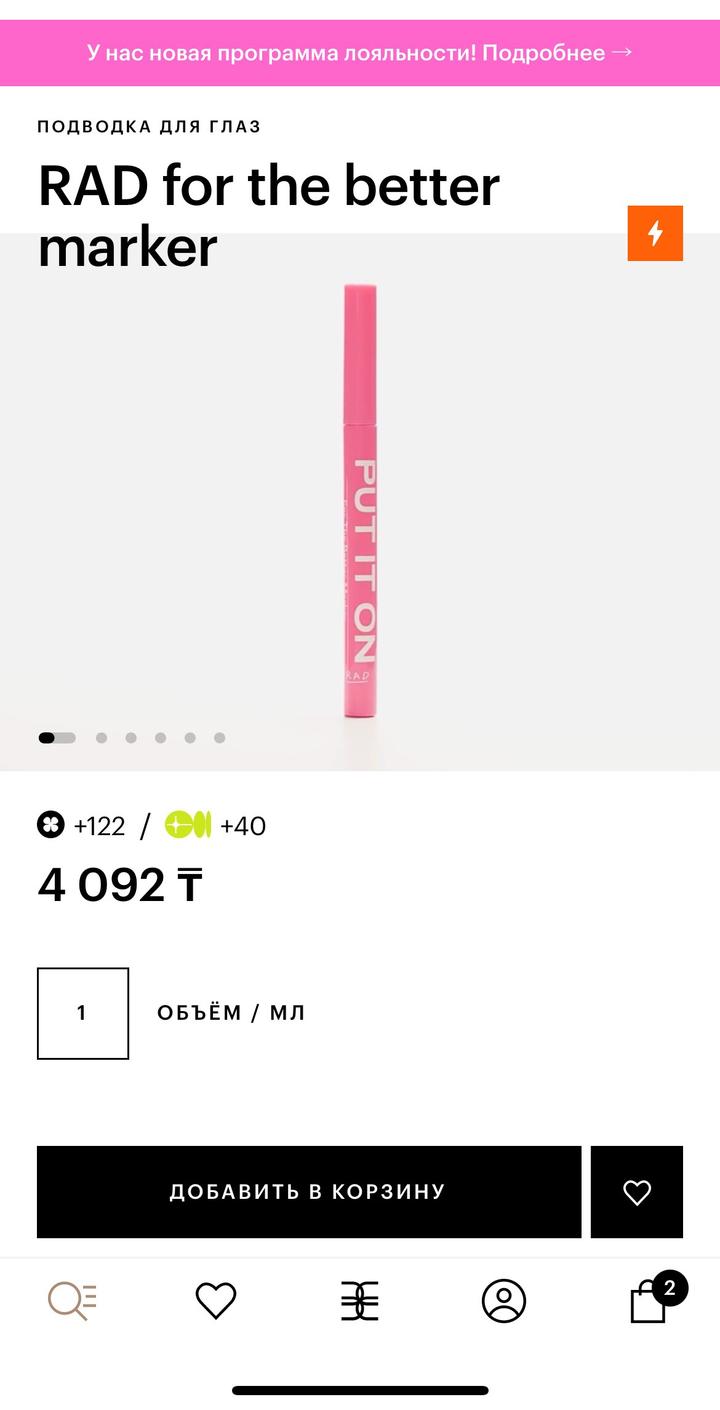Open the catalog search tab

click(x=73, y=1300)
